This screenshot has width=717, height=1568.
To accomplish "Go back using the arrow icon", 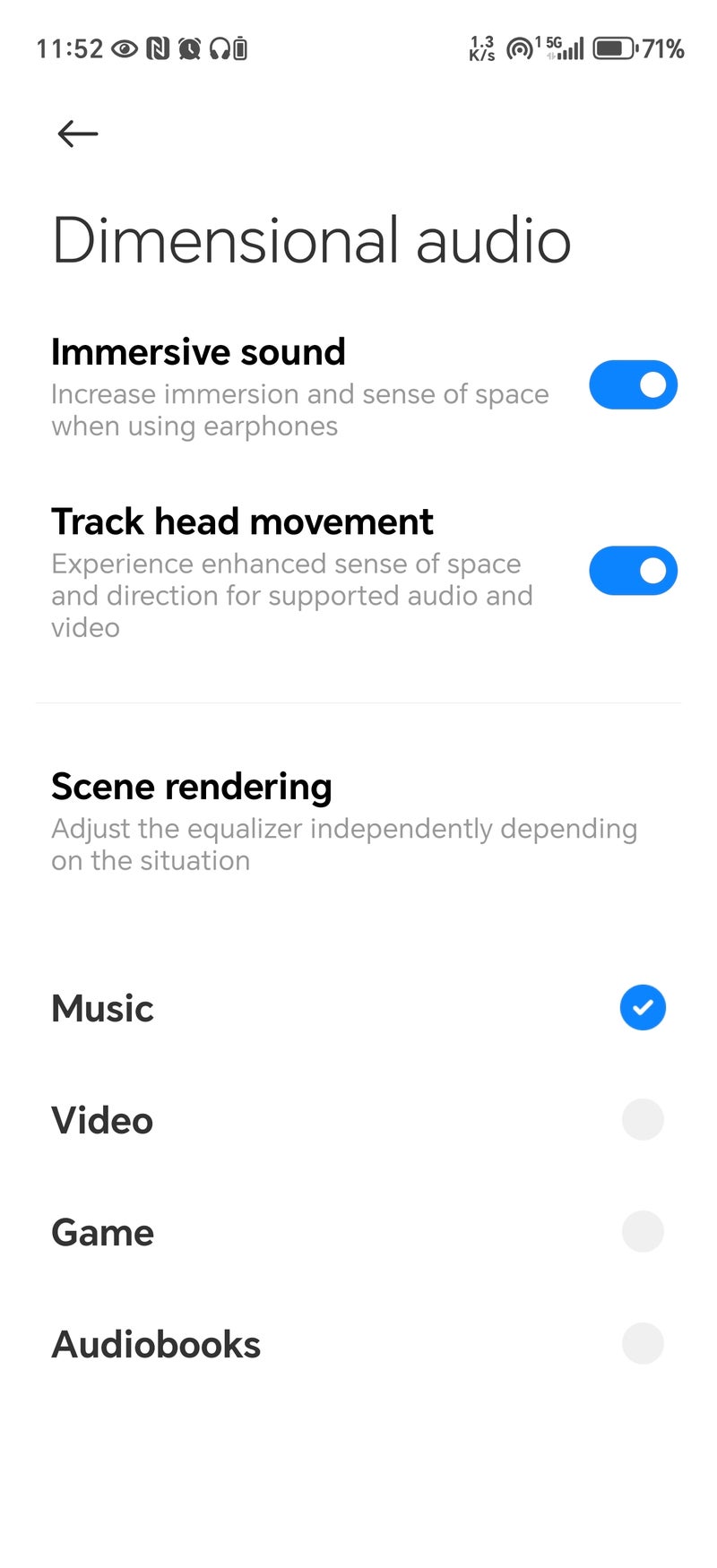I will [77, 134].
